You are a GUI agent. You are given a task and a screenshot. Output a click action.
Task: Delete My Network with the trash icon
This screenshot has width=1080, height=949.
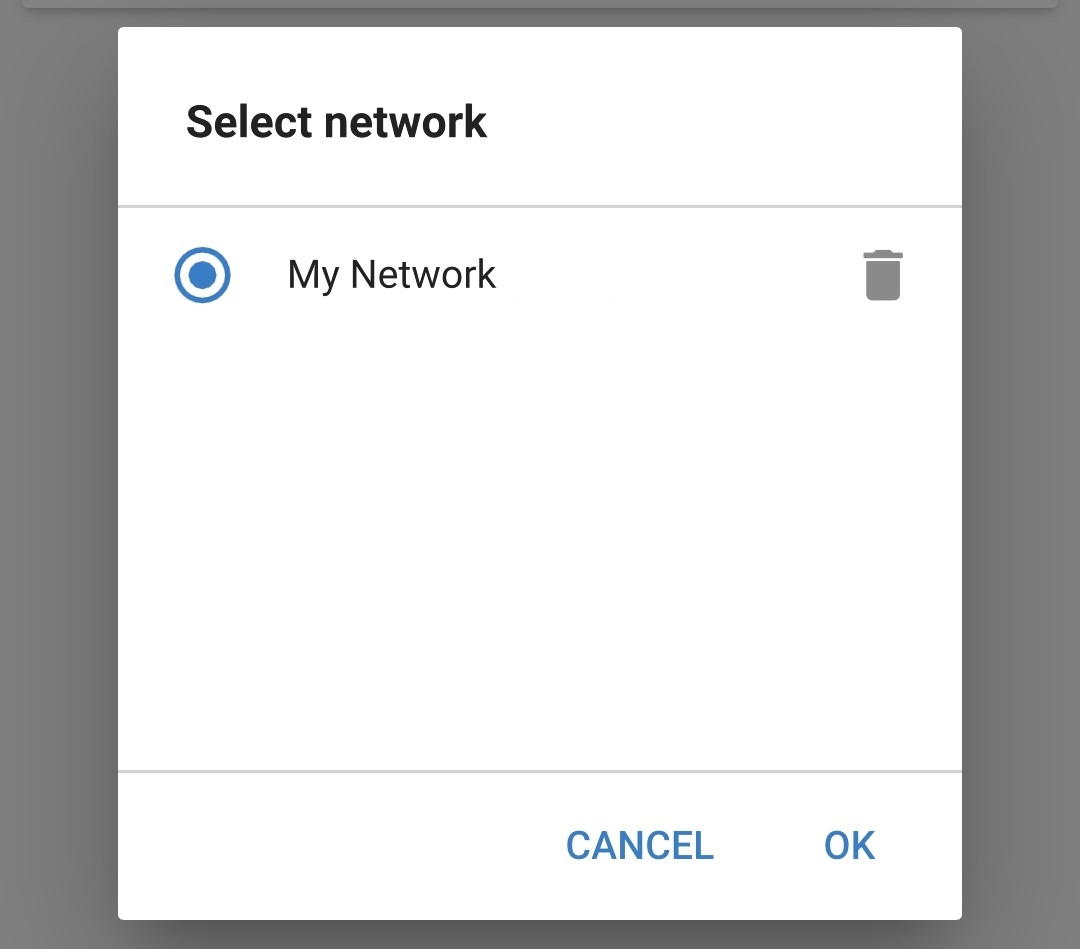pos(882,275)
